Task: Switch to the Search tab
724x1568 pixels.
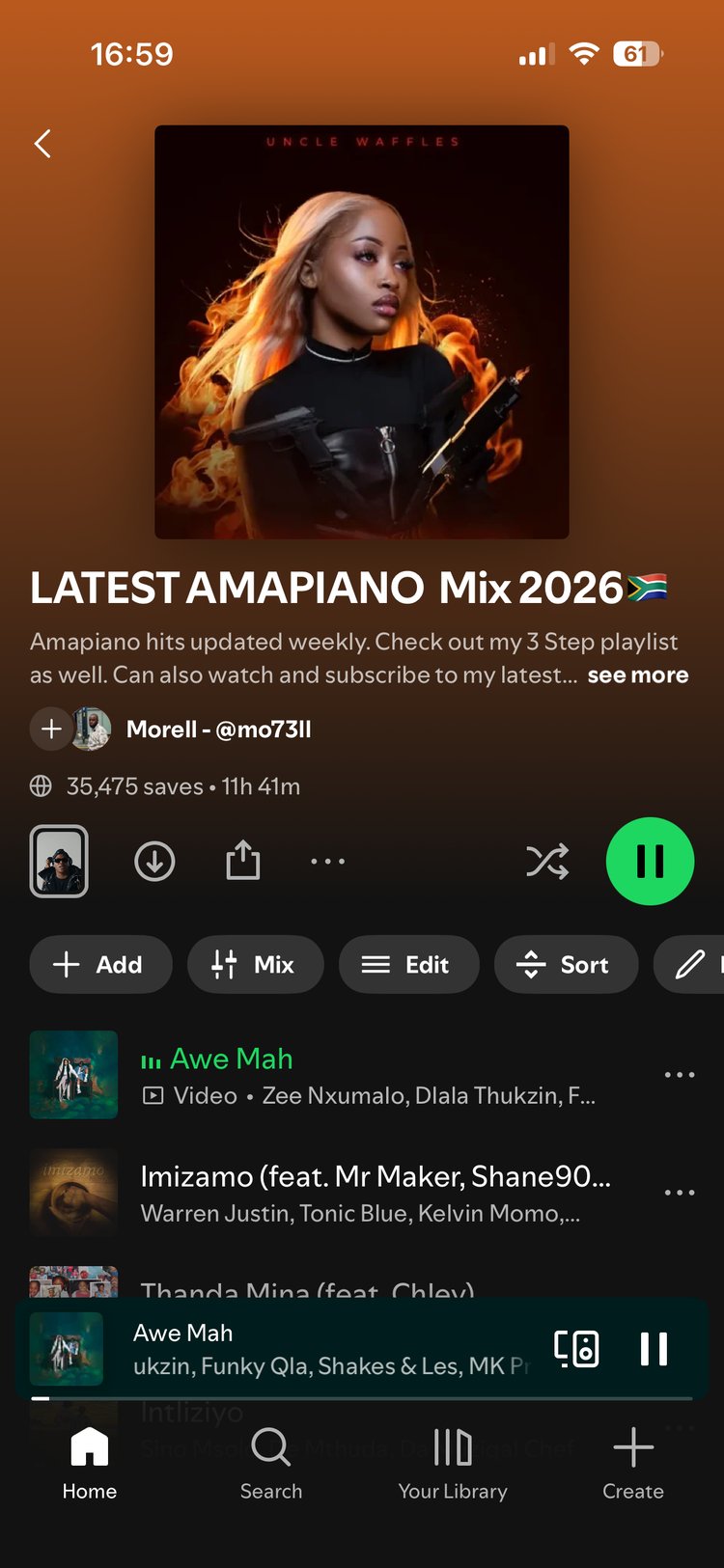Action: [271, 1464]
